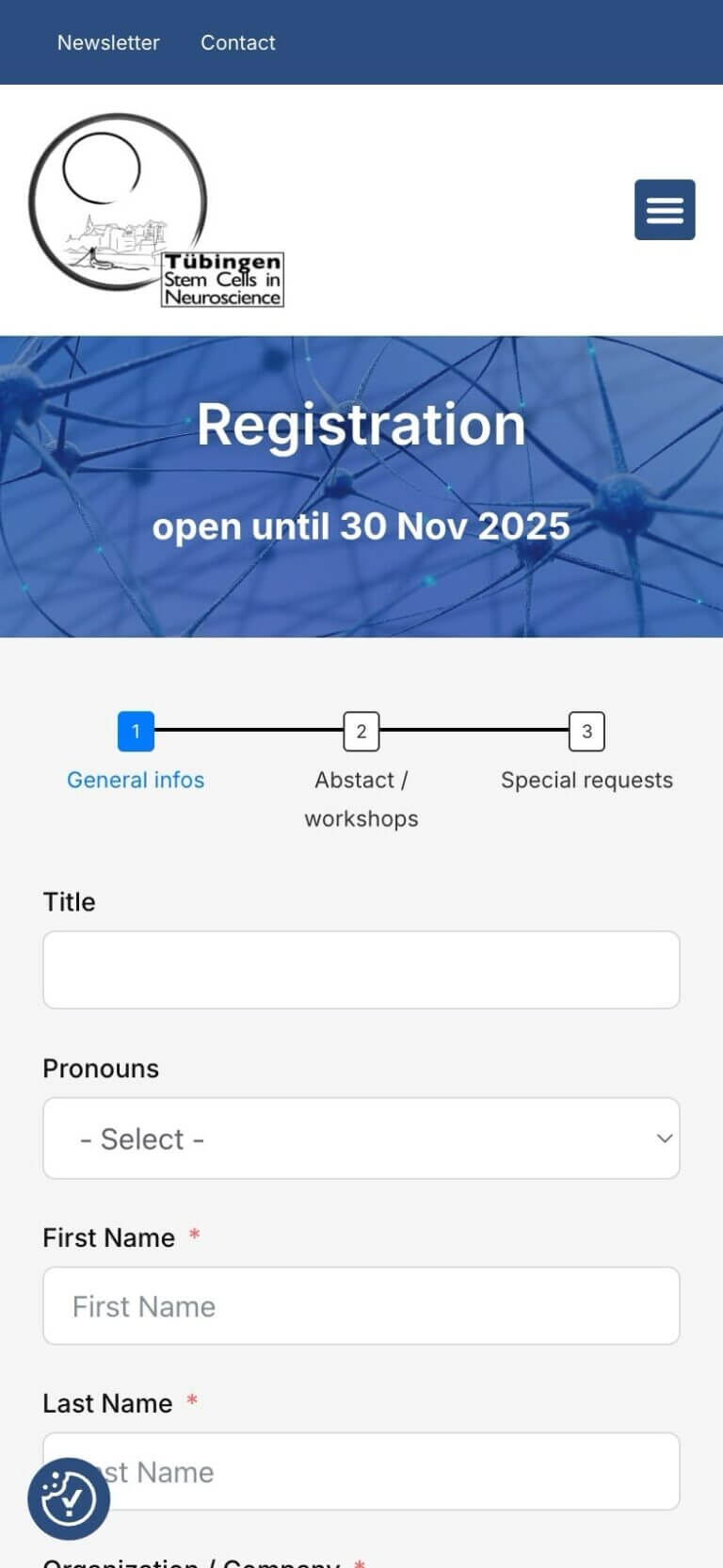Open the Newsletter link

point(108,42)
